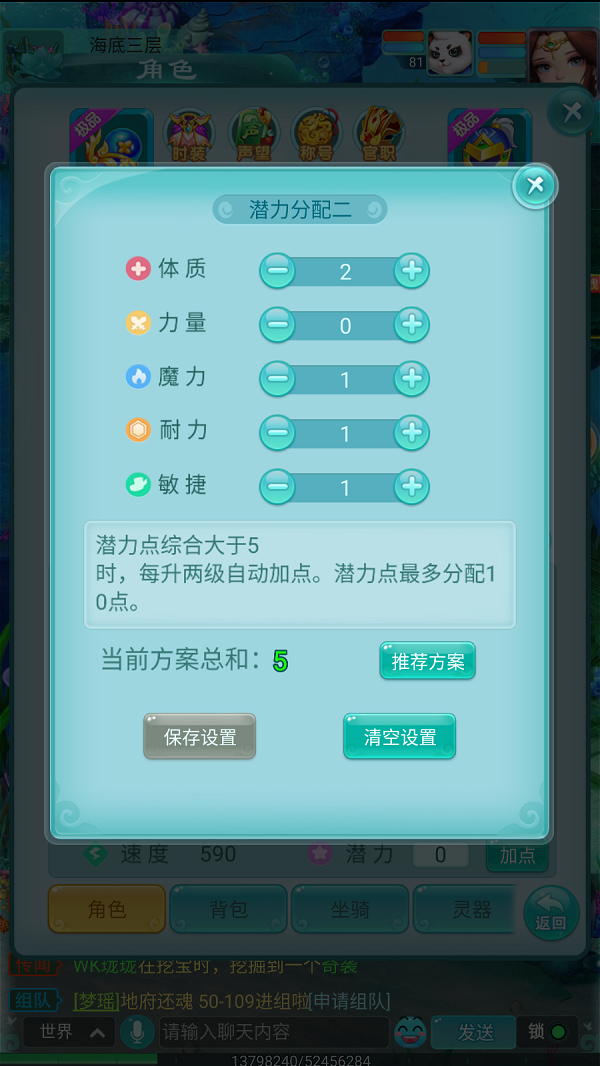Increase 力量 points with plus

[x=411, y=325]
